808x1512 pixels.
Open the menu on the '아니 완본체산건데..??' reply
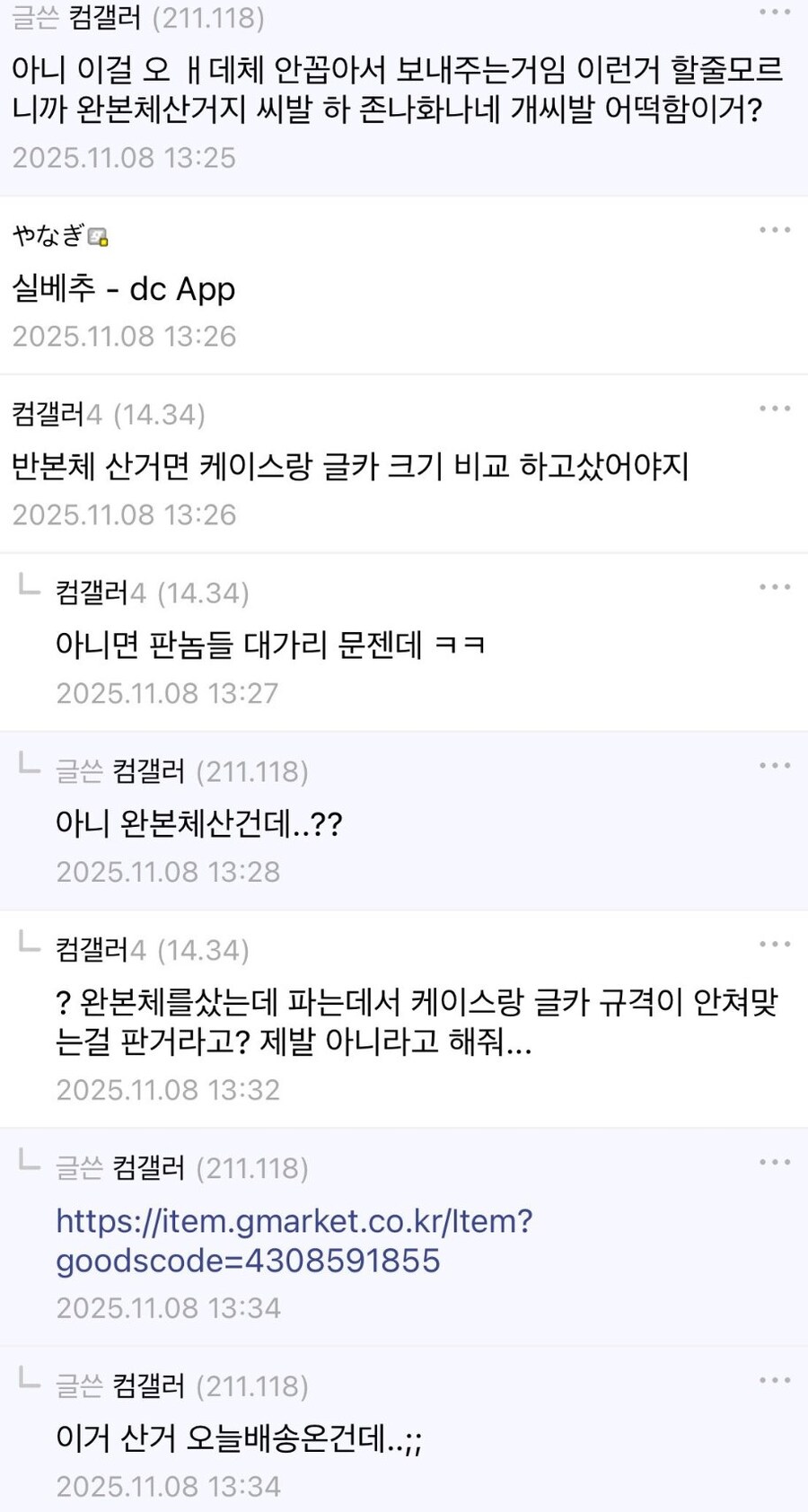pos(774,764)
